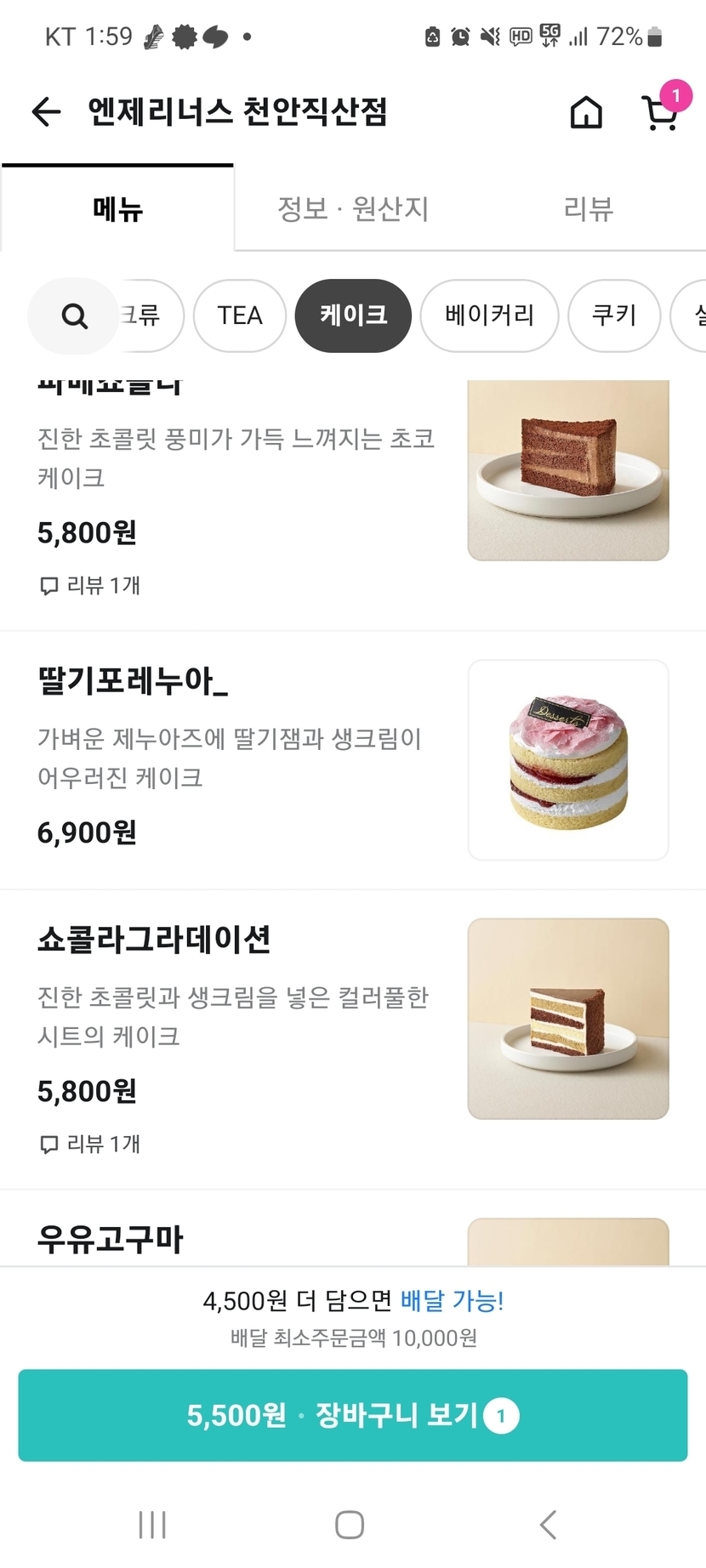Search the menu with the magnifier icon
Image resolution: width=706 pixels, height=1568 pixels.
pyautogui.click(x=74, y=316)
